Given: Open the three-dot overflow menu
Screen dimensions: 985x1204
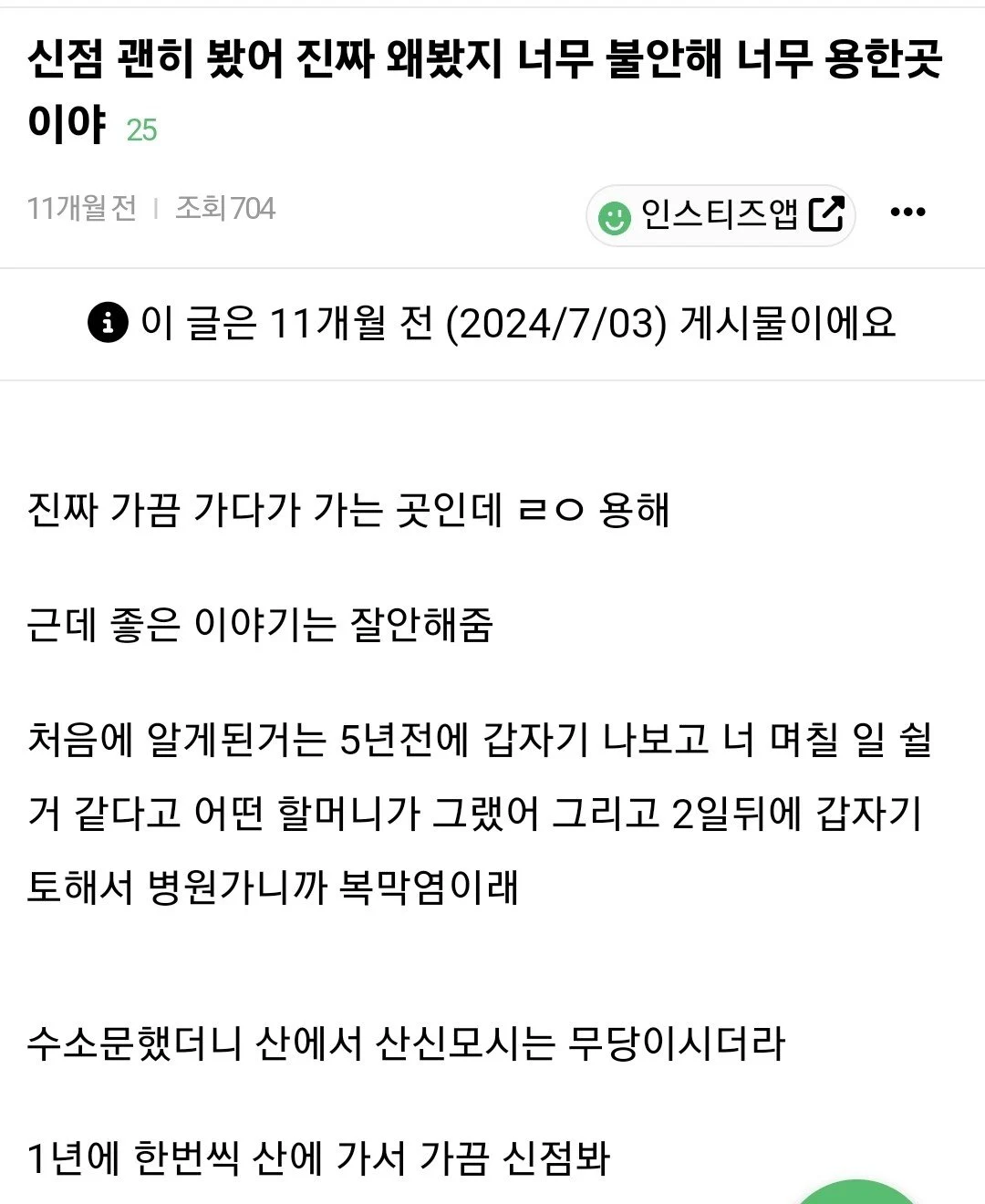Looking at the screenshot, I should (907, 213).
